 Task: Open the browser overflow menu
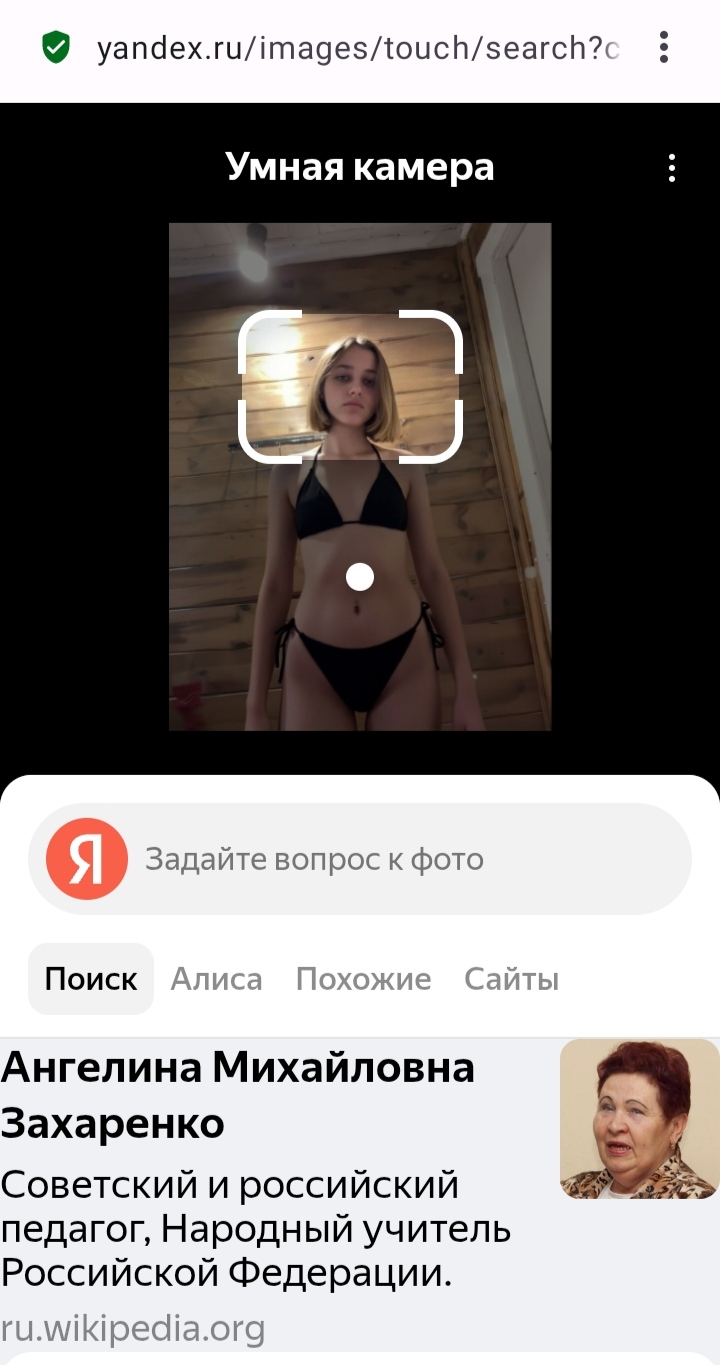coord(664,47)
